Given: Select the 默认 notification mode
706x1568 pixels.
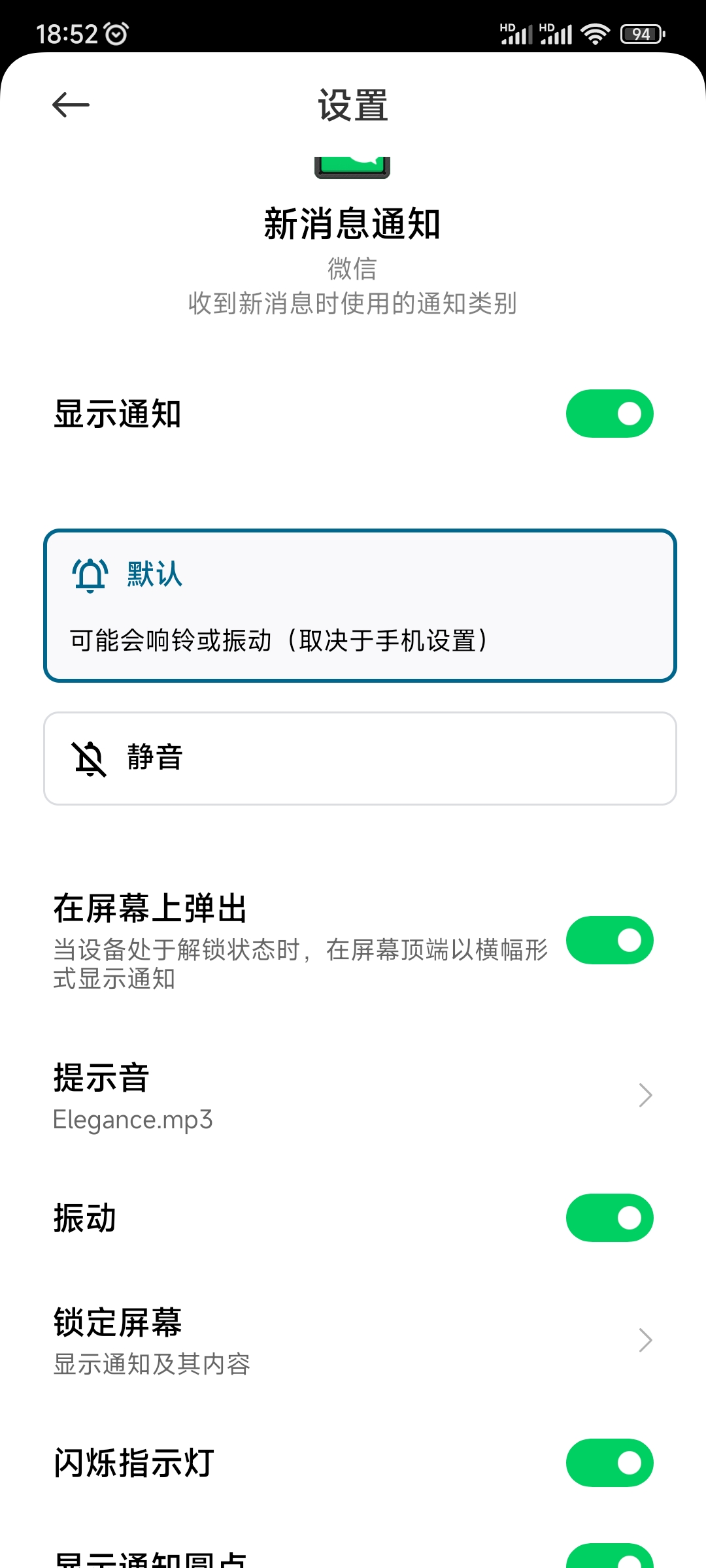Looking at the screenshot, I should pos(360,606).
